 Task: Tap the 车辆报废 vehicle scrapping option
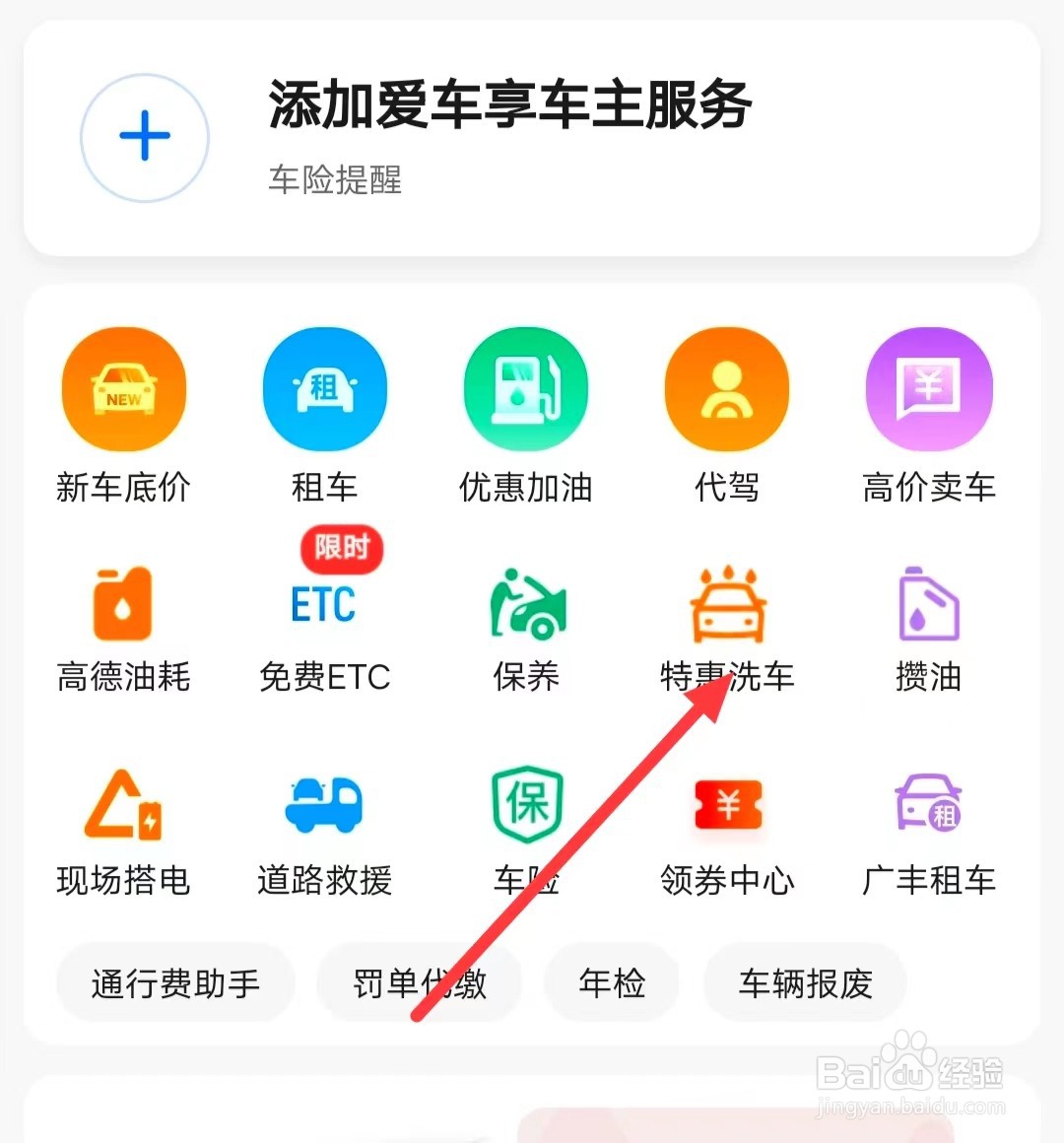click(804, 982)
